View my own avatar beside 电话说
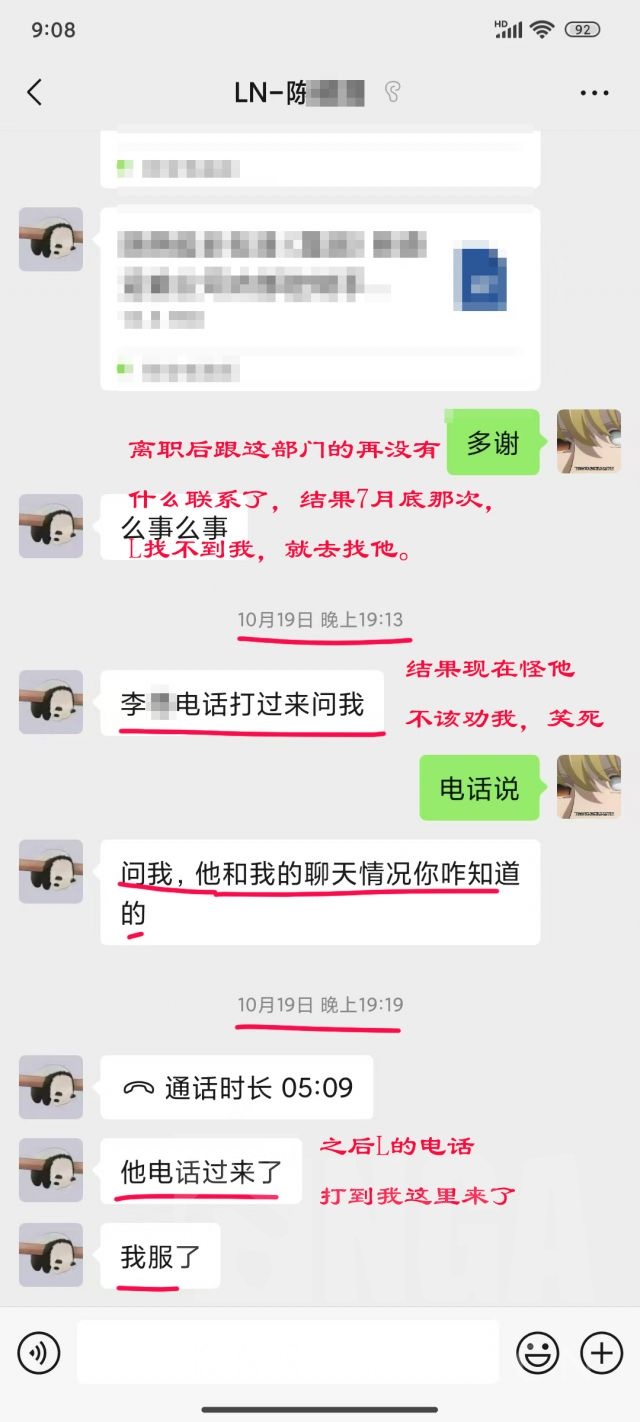This screenshot has height=1422, width=640. coord(588,787)
